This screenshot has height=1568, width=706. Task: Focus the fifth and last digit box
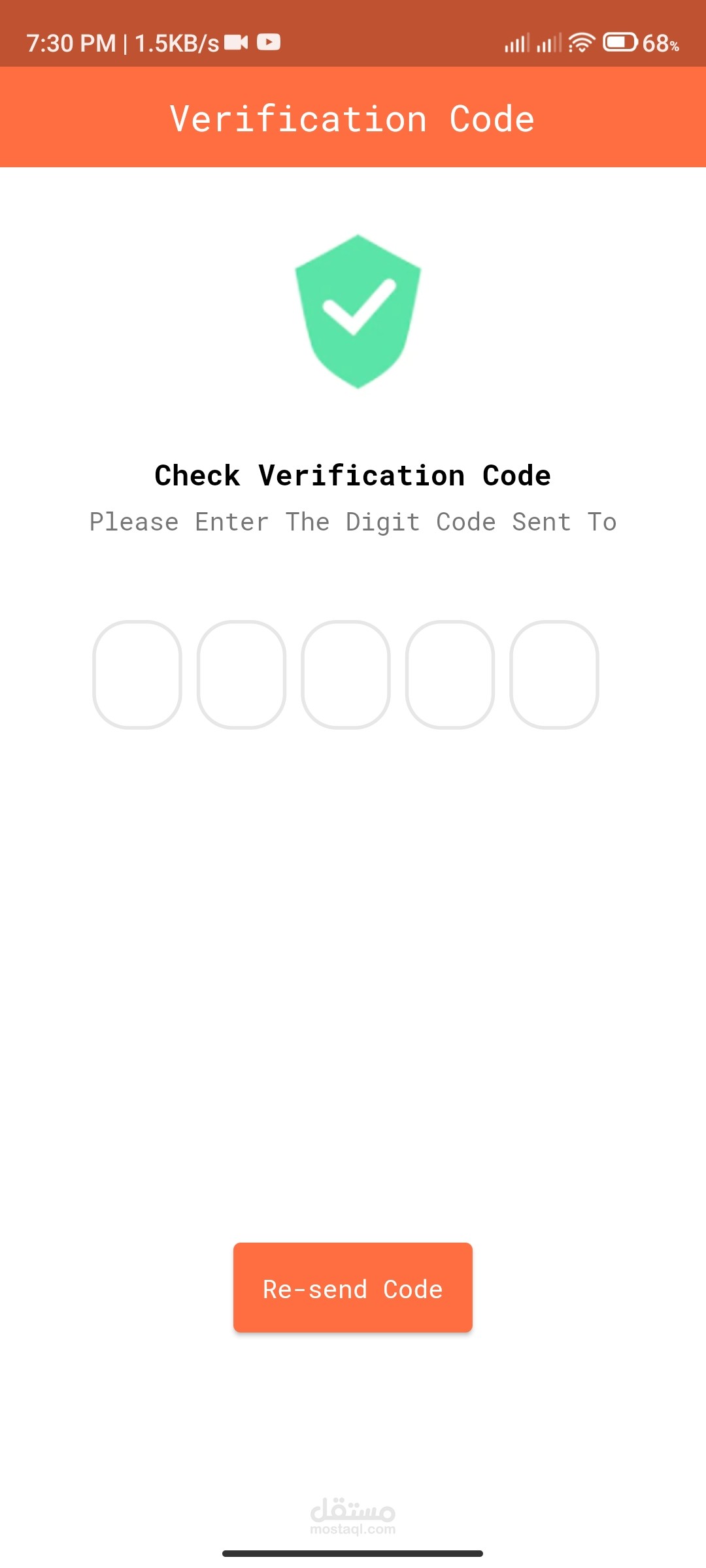(554, 674)
